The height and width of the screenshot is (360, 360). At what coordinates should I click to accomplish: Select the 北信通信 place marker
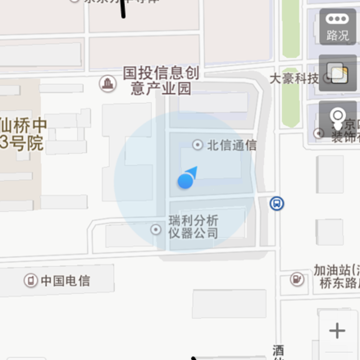(198, 145)
